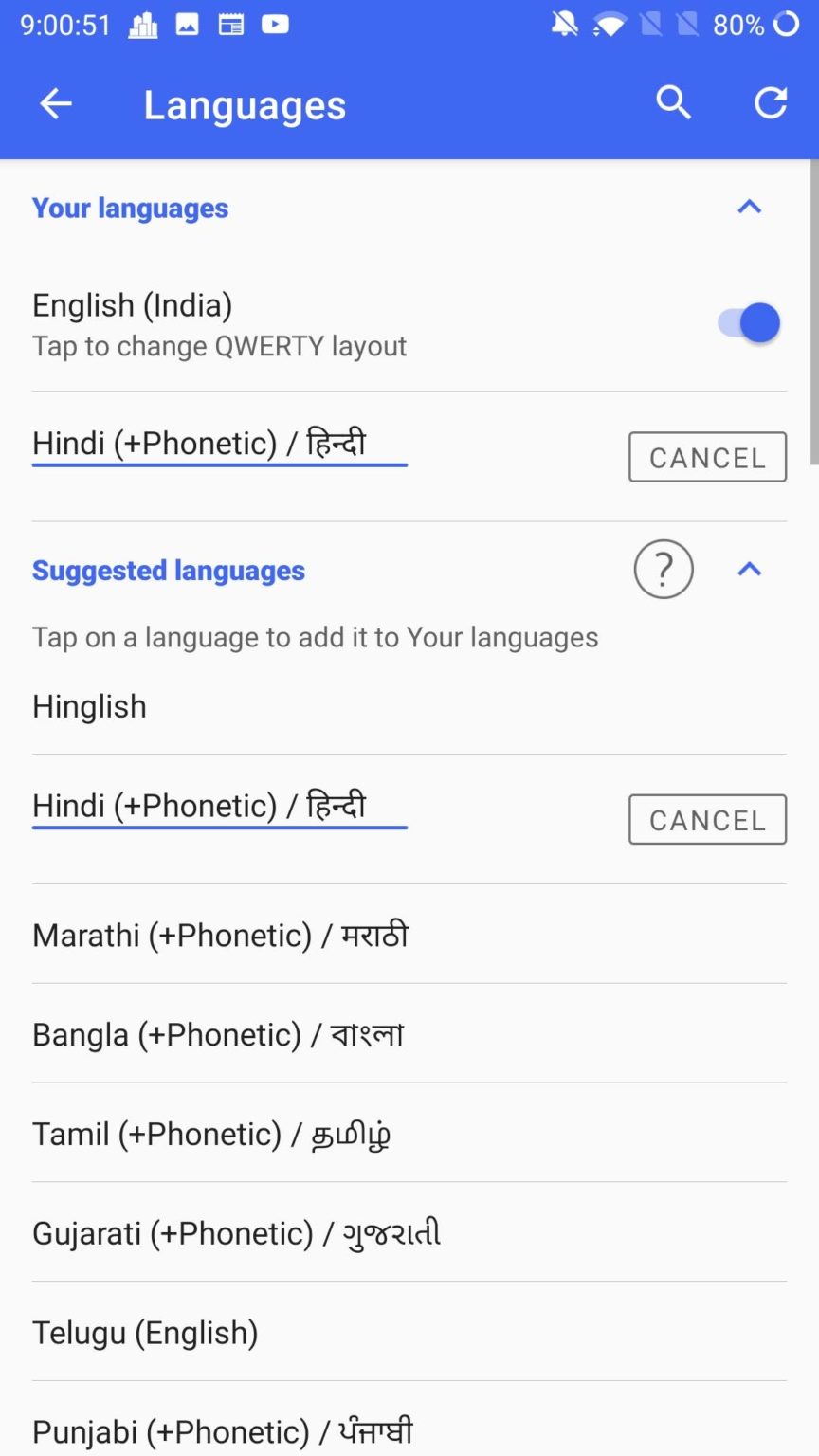Choose Telugu (English) from suggested languages
Screen dimensions: 819x1456
click(x=145, y=1332)
